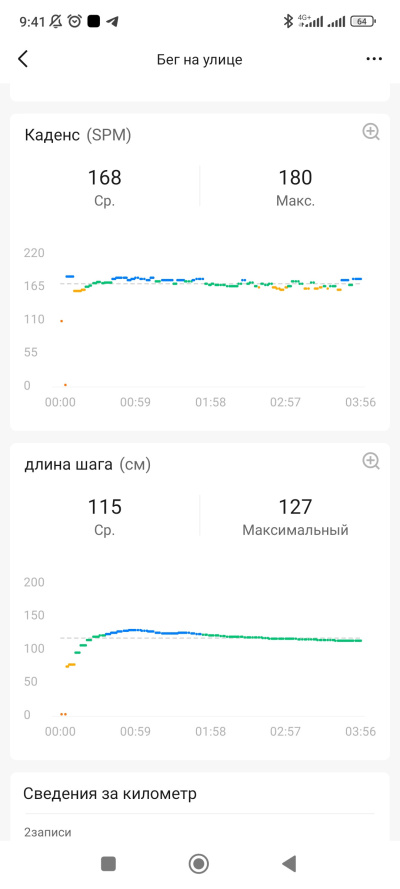Open the three-dot overflow menu
This screenshot has height=889, width=400.
tap(374, 59)
